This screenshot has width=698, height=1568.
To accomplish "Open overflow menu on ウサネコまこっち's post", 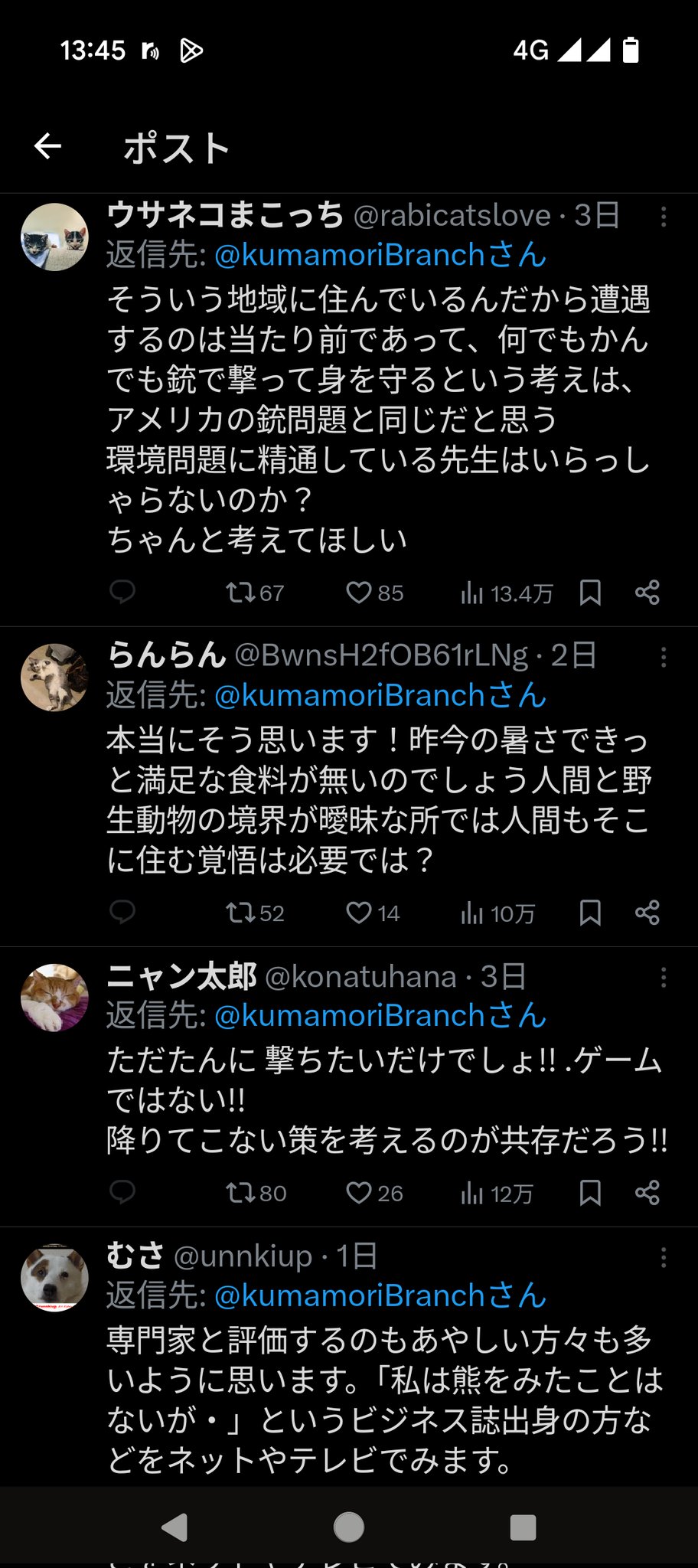I will [x=664, y=217].
